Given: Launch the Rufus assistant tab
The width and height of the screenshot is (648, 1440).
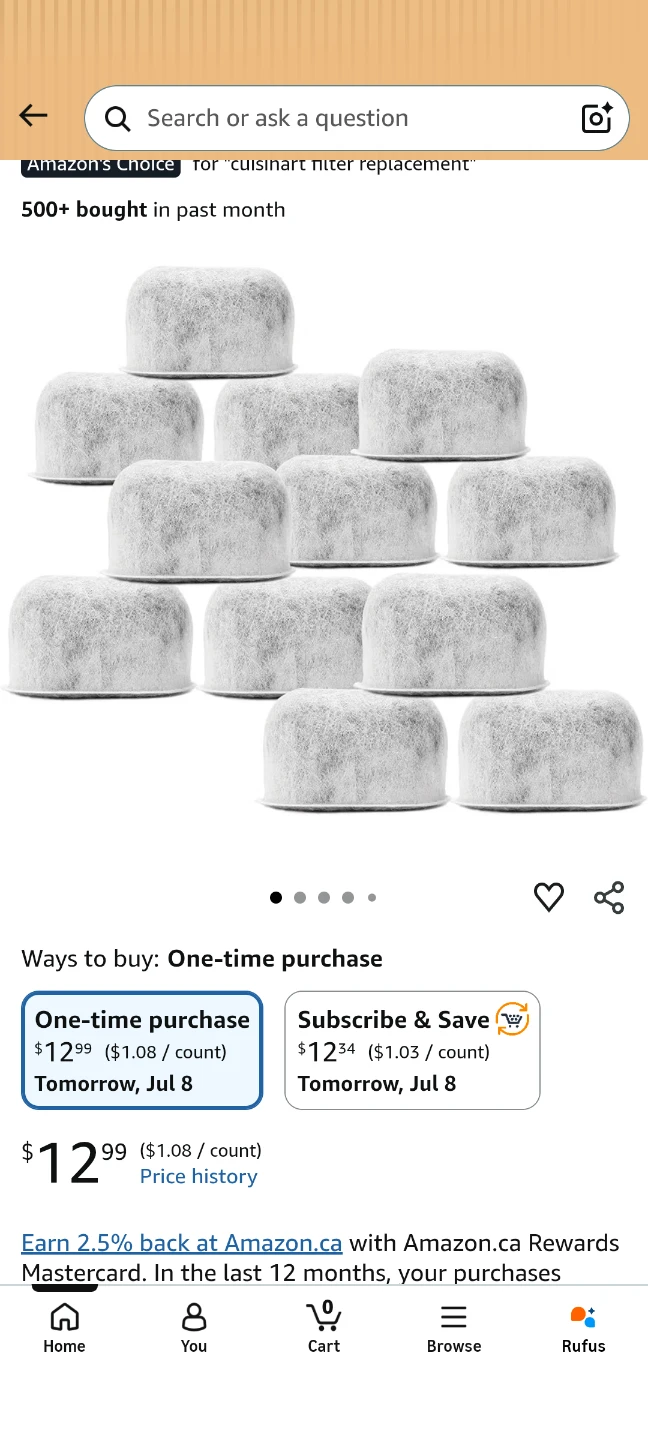Looking at the screenshot, I should (583, 1328).
